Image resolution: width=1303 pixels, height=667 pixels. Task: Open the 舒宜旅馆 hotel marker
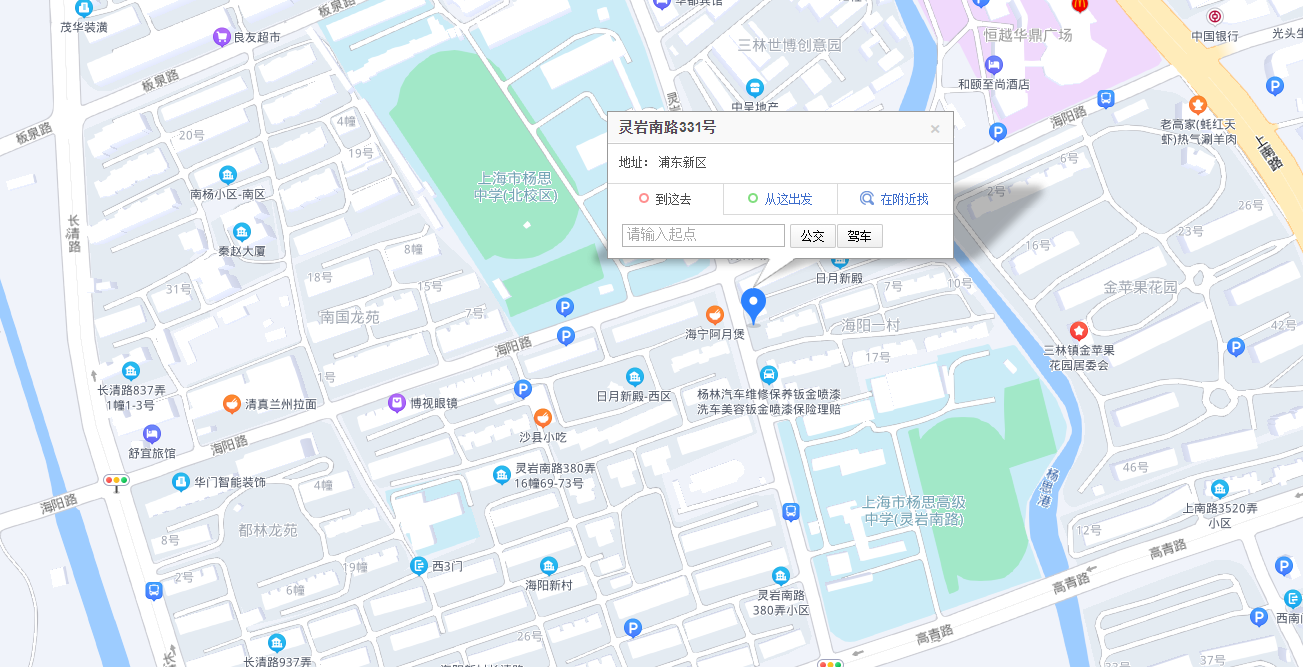(x=151, y=434)
